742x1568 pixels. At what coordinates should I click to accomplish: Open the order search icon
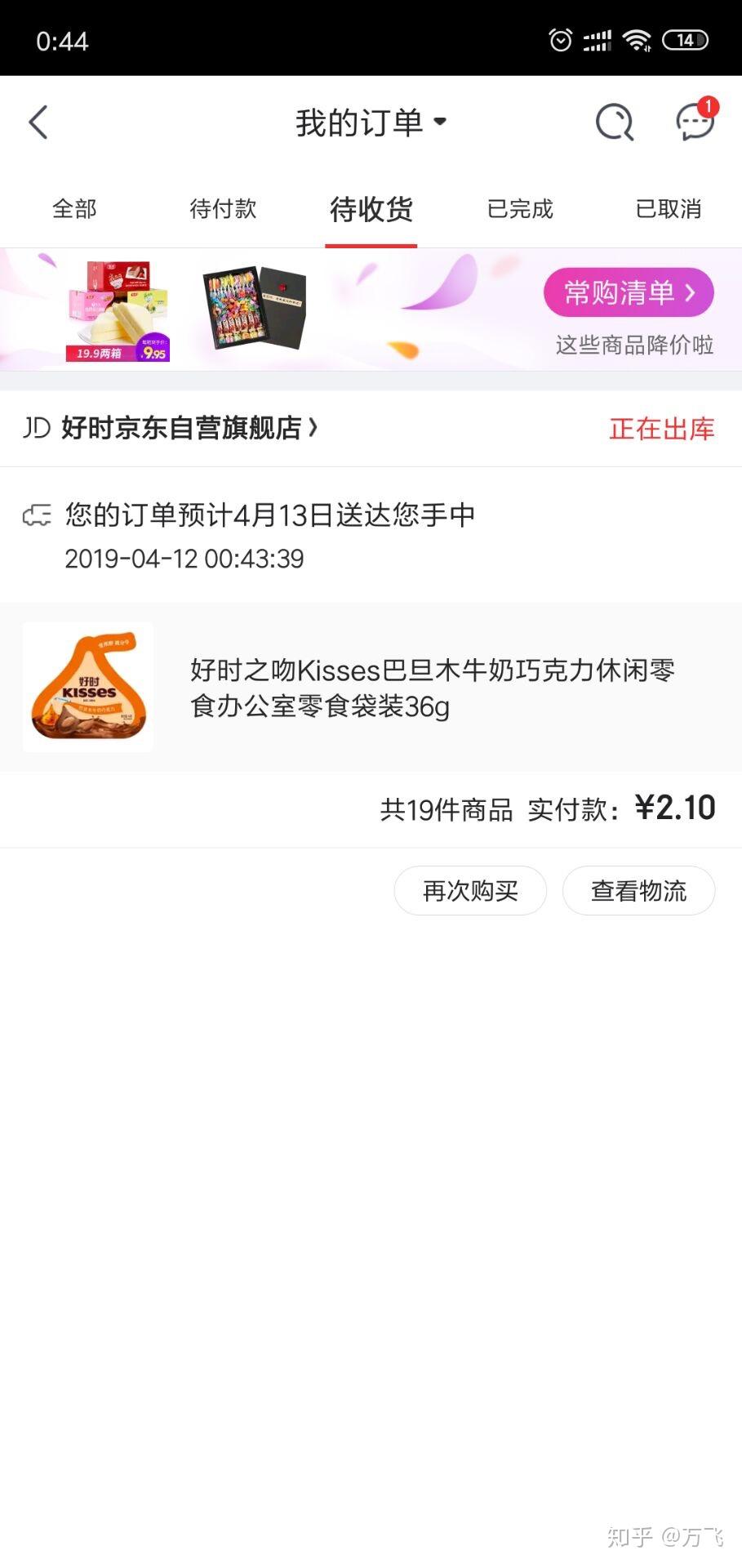pos(615,122)
